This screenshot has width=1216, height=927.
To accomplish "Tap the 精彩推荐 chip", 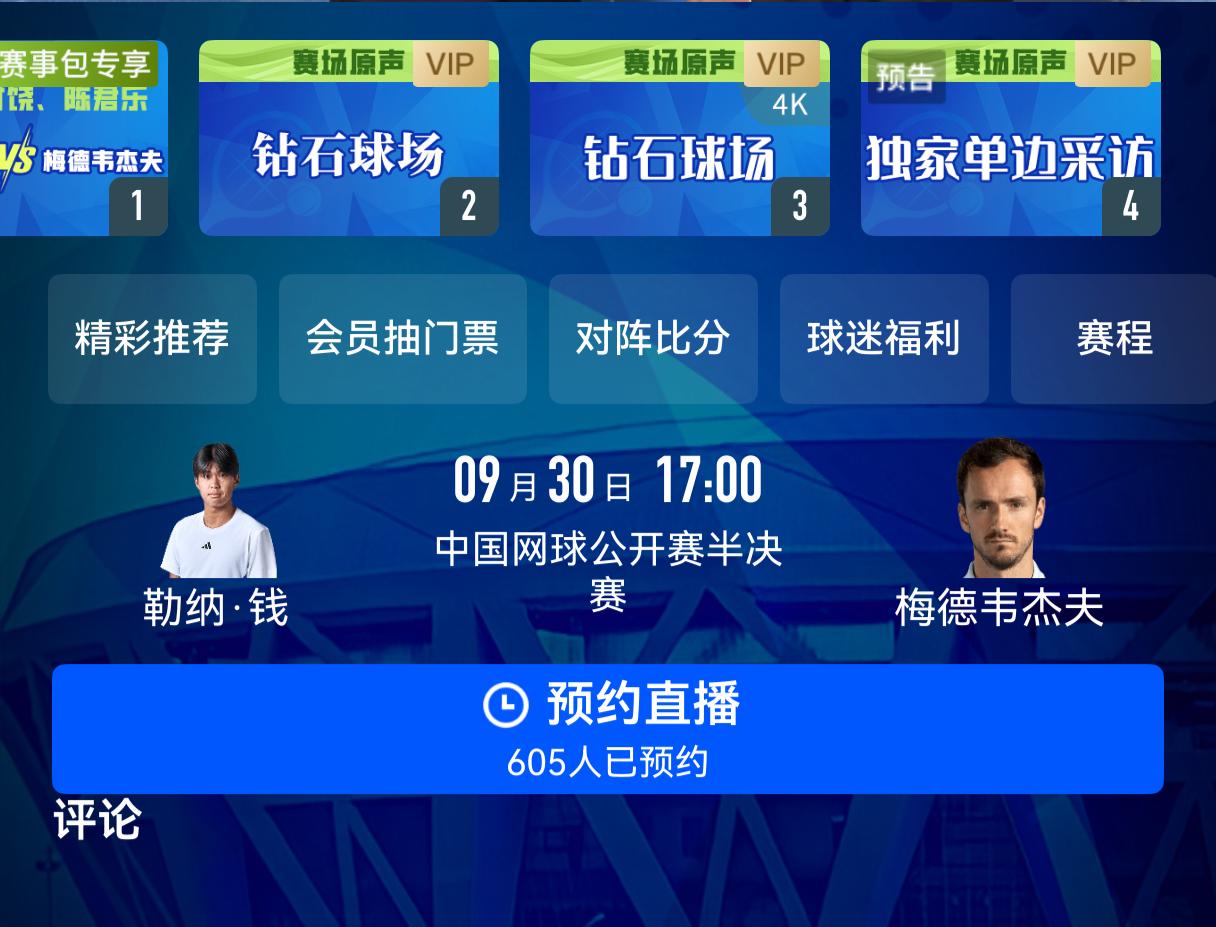I will [152, 339].
